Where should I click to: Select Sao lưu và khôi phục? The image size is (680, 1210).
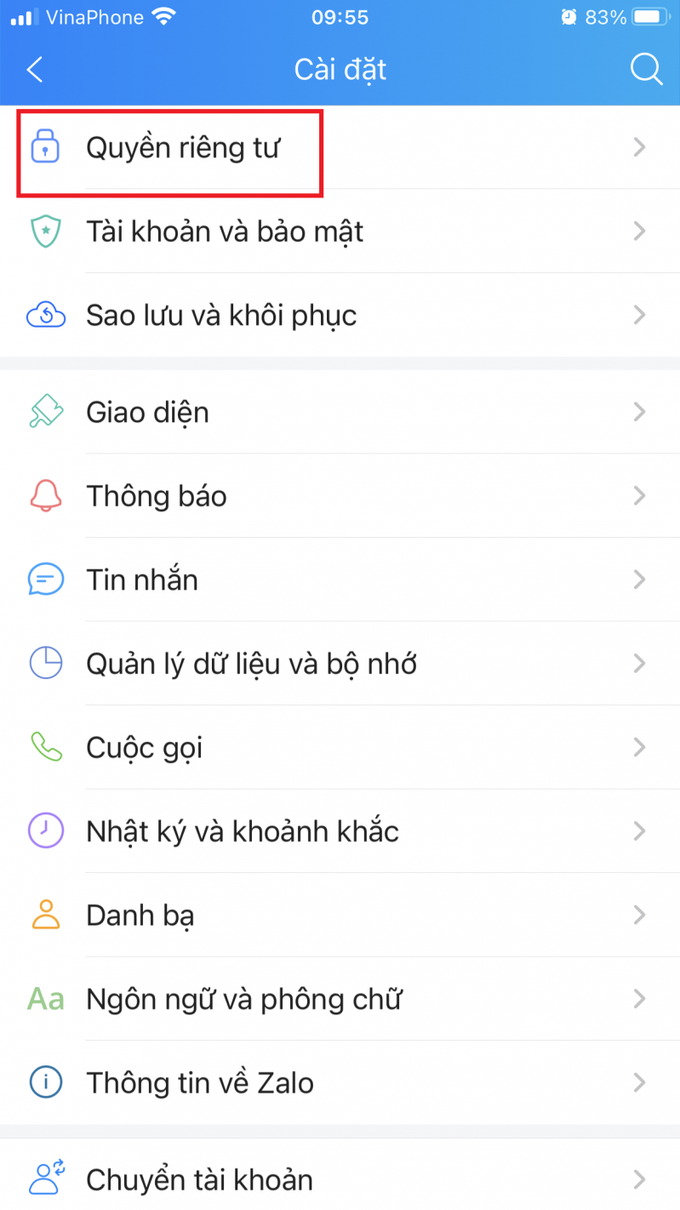click(x=221, y=316)
